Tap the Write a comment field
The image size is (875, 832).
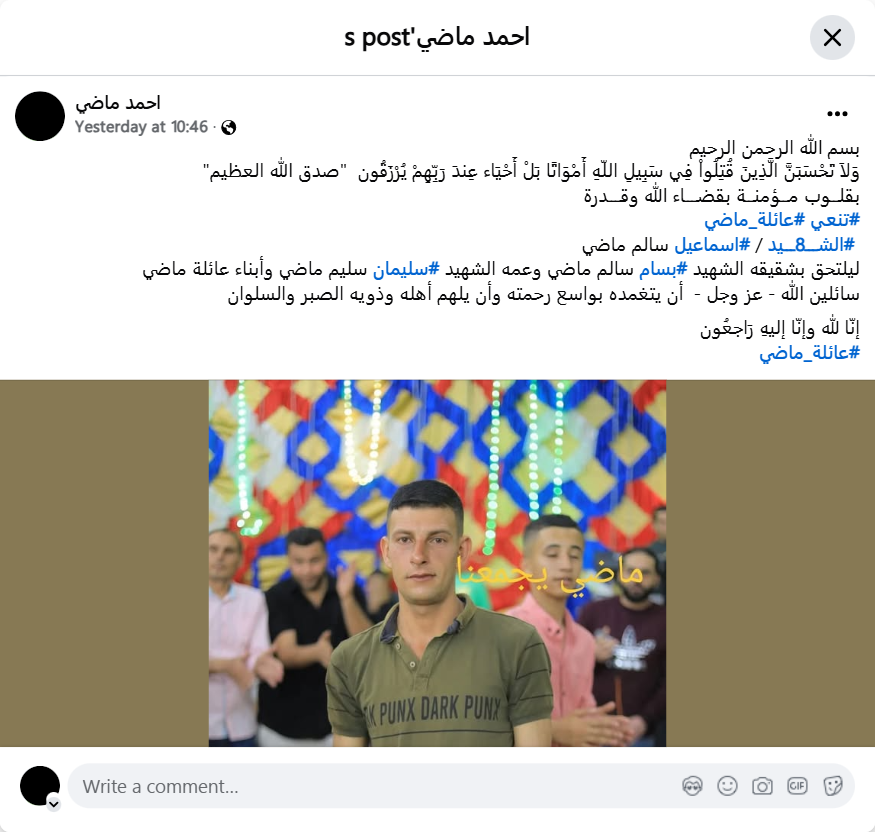370,786
